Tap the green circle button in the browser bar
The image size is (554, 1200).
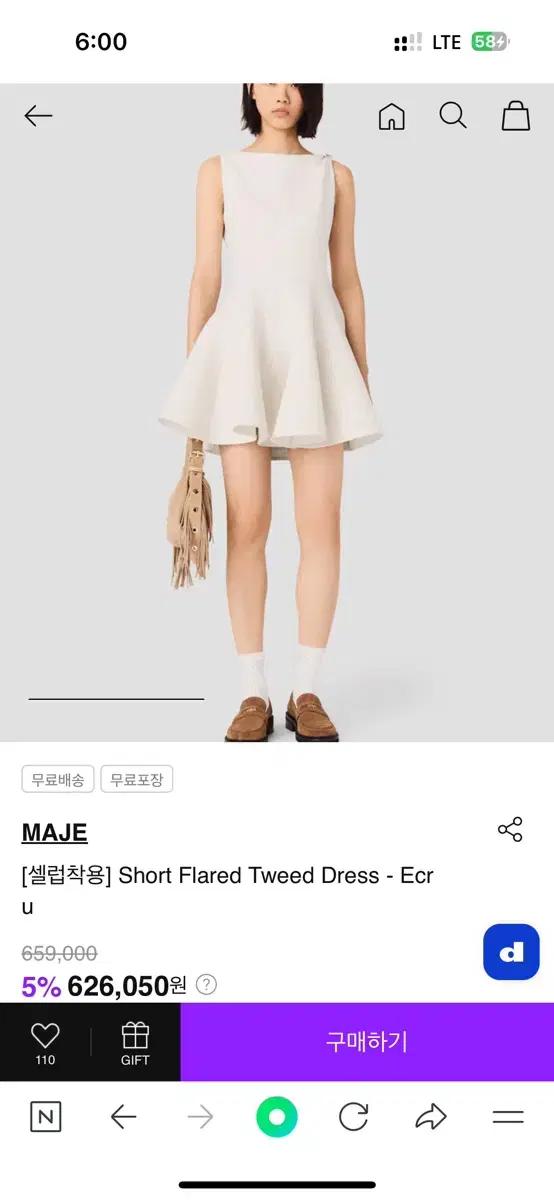[277, 1117]
